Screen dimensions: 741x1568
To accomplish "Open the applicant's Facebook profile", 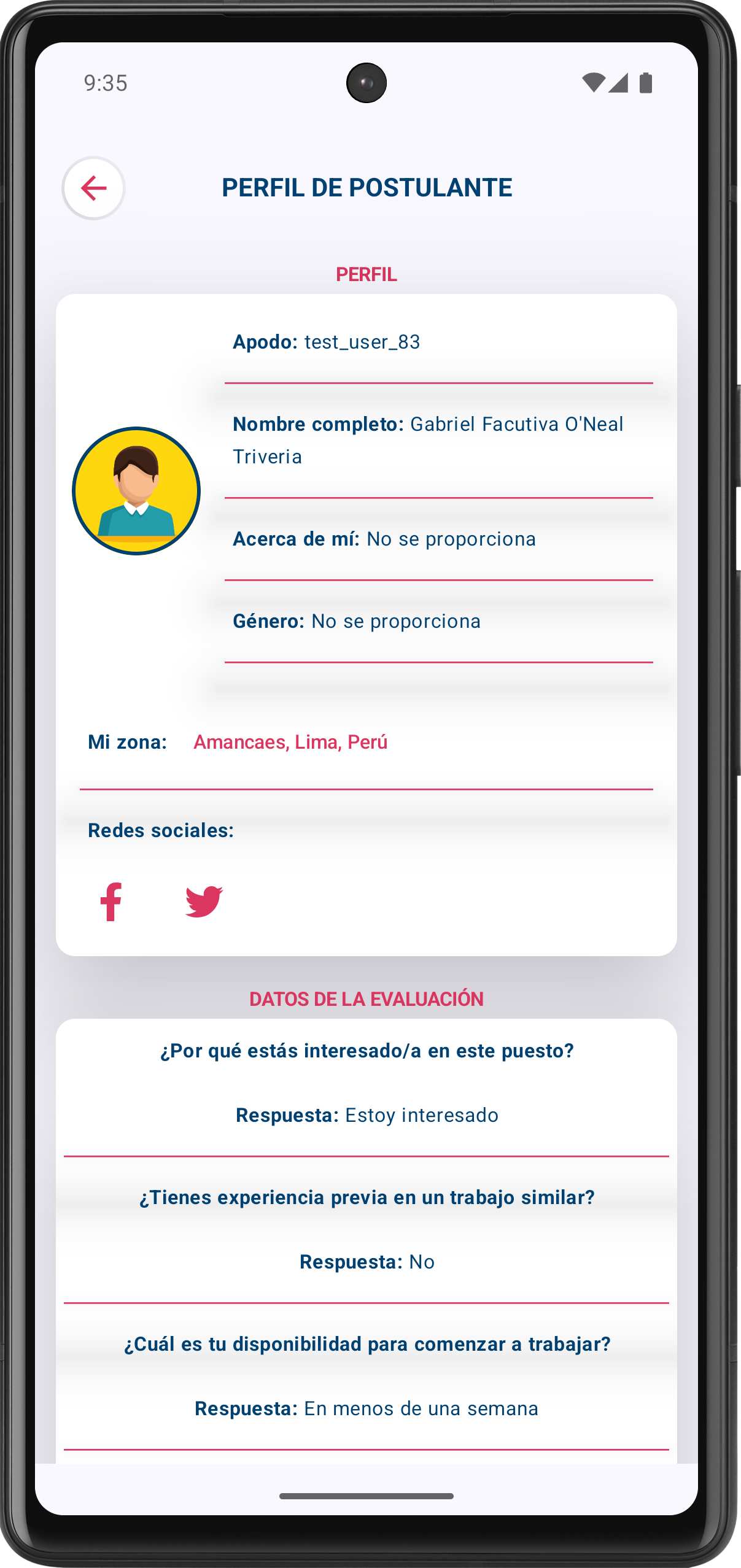I will (x=111, y=902).
